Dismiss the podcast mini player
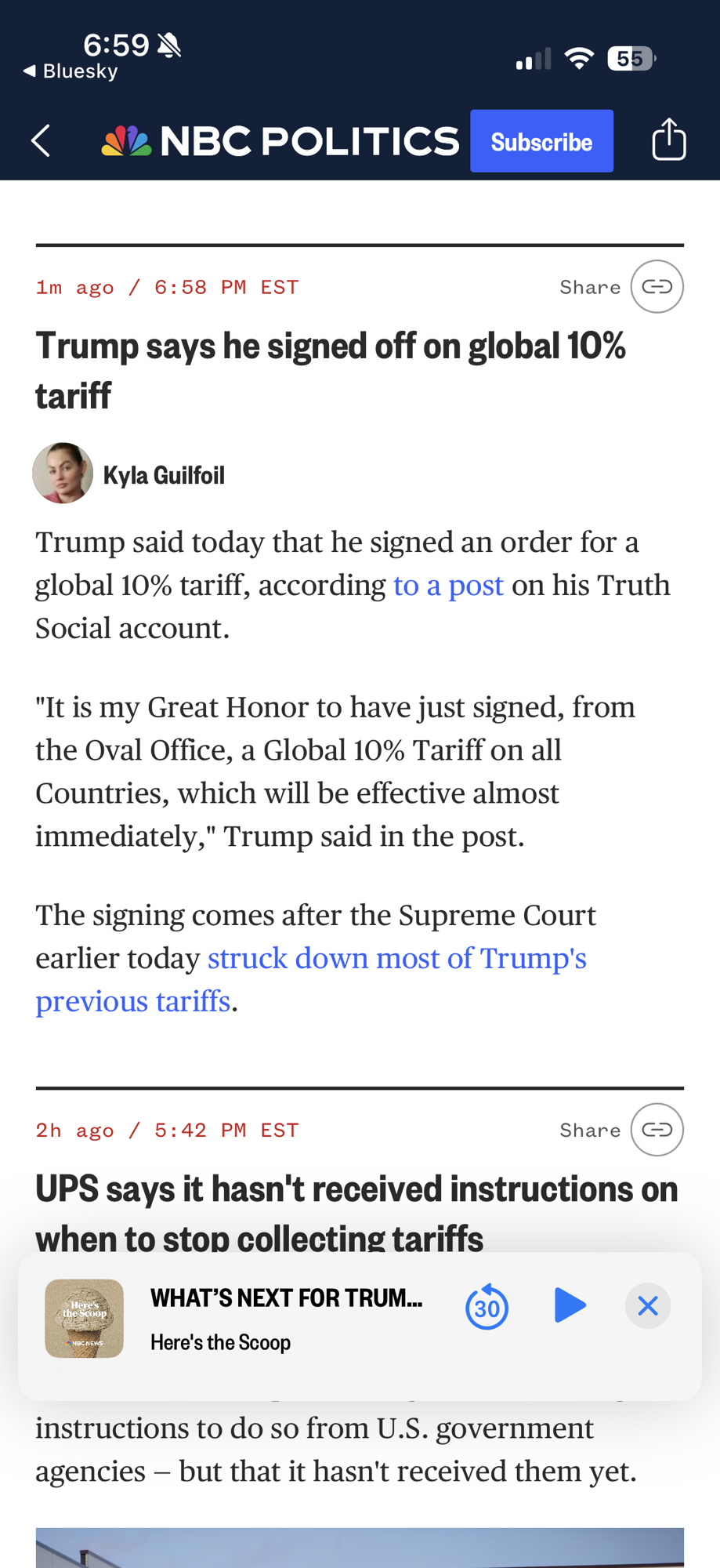The height and width of the screenshot is (1568, 720). pos(647,1306)
